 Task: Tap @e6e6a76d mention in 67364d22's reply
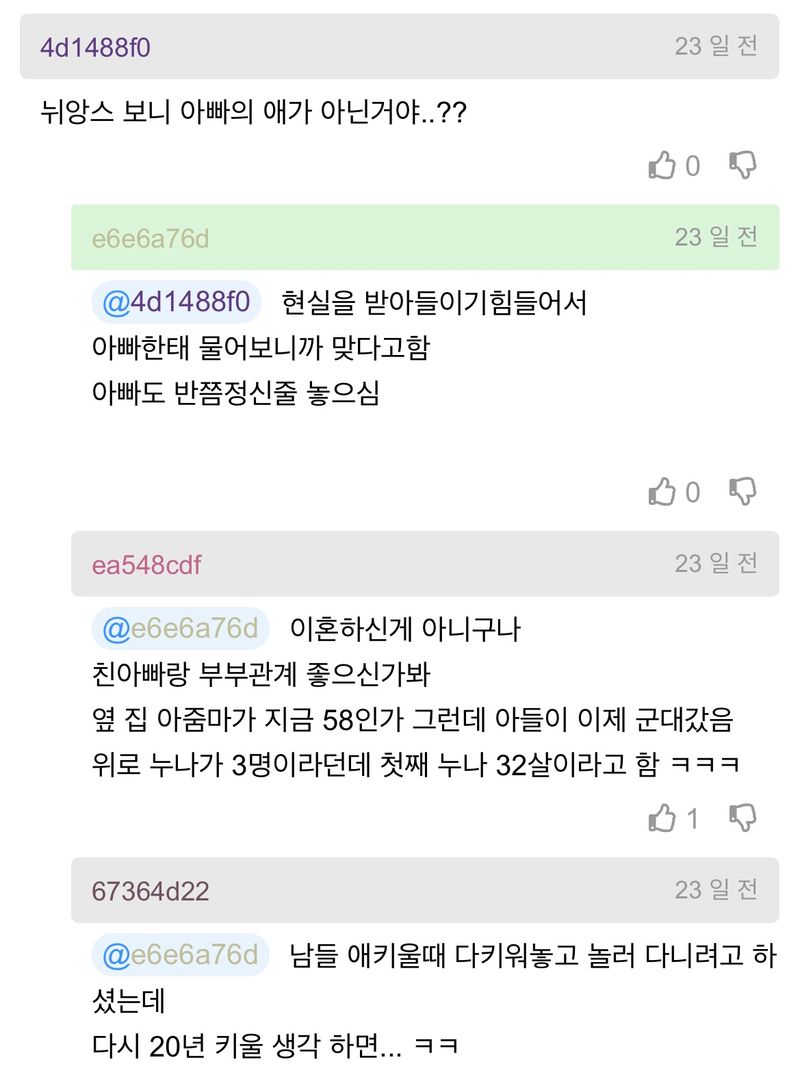pos(181,955)
